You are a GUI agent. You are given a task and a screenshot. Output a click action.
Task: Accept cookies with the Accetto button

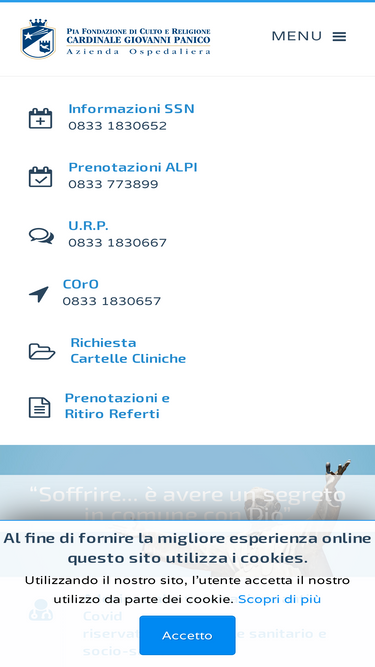tap(188, 635)
